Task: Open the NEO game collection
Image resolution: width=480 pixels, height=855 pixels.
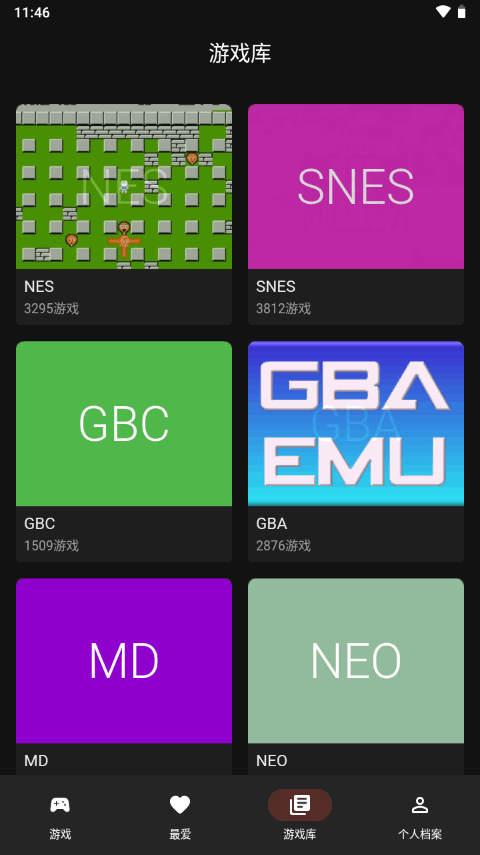Action: 356,676
